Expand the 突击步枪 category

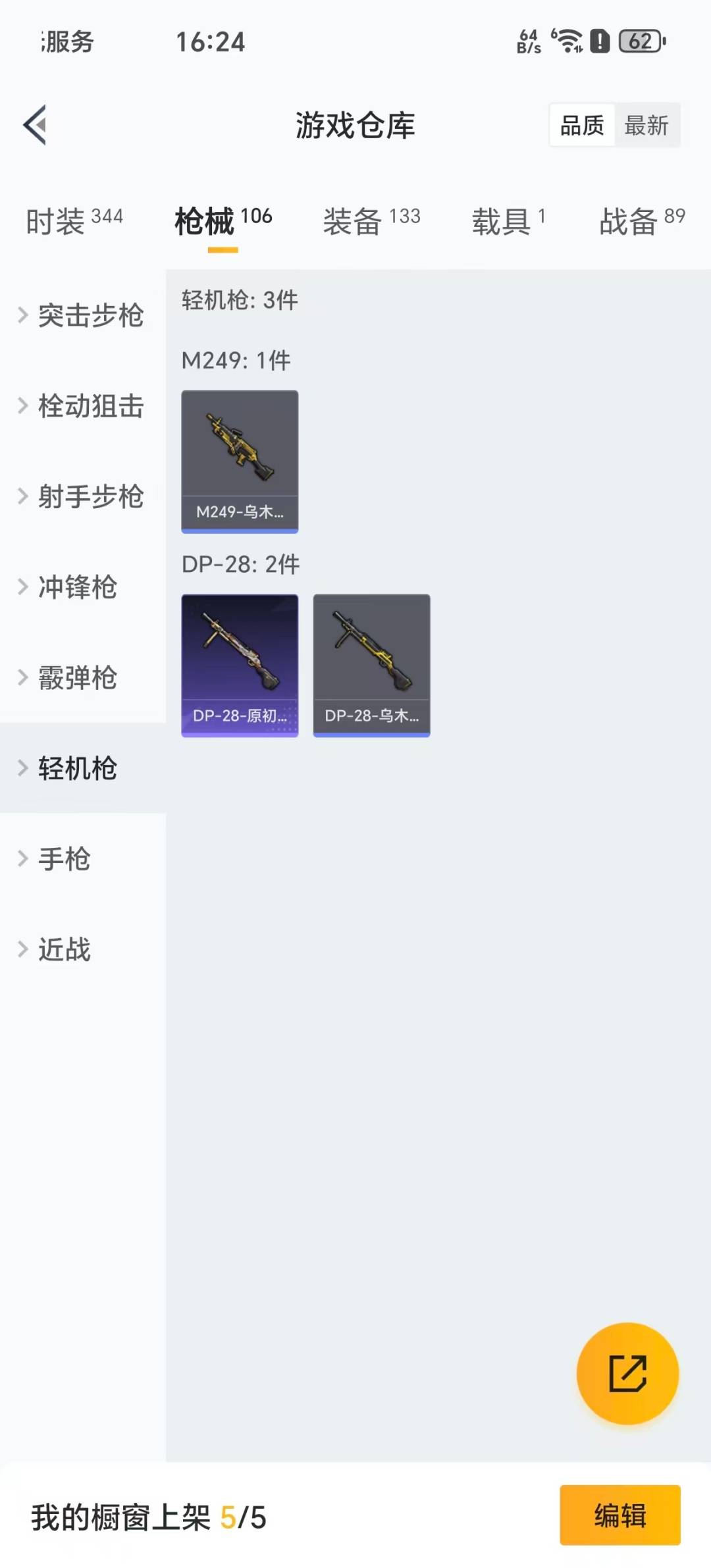92,316
